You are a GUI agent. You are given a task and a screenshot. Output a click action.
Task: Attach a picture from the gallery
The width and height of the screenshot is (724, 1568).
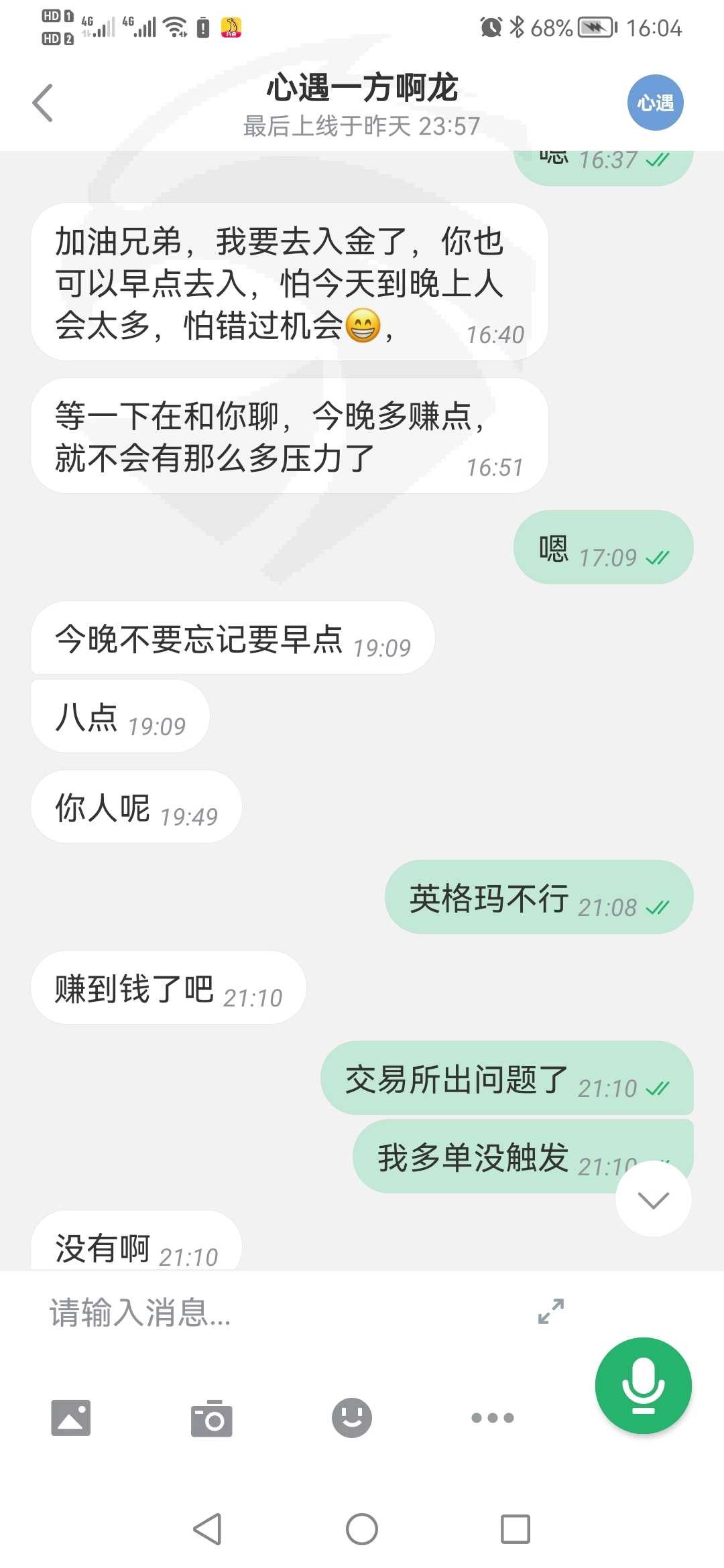coord(71,1418)
